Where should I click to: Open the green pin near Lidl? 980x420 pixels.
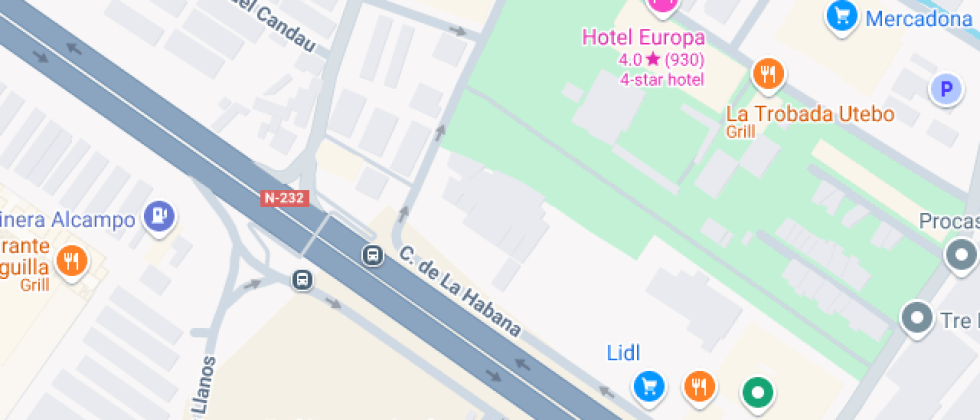[758, 393]
